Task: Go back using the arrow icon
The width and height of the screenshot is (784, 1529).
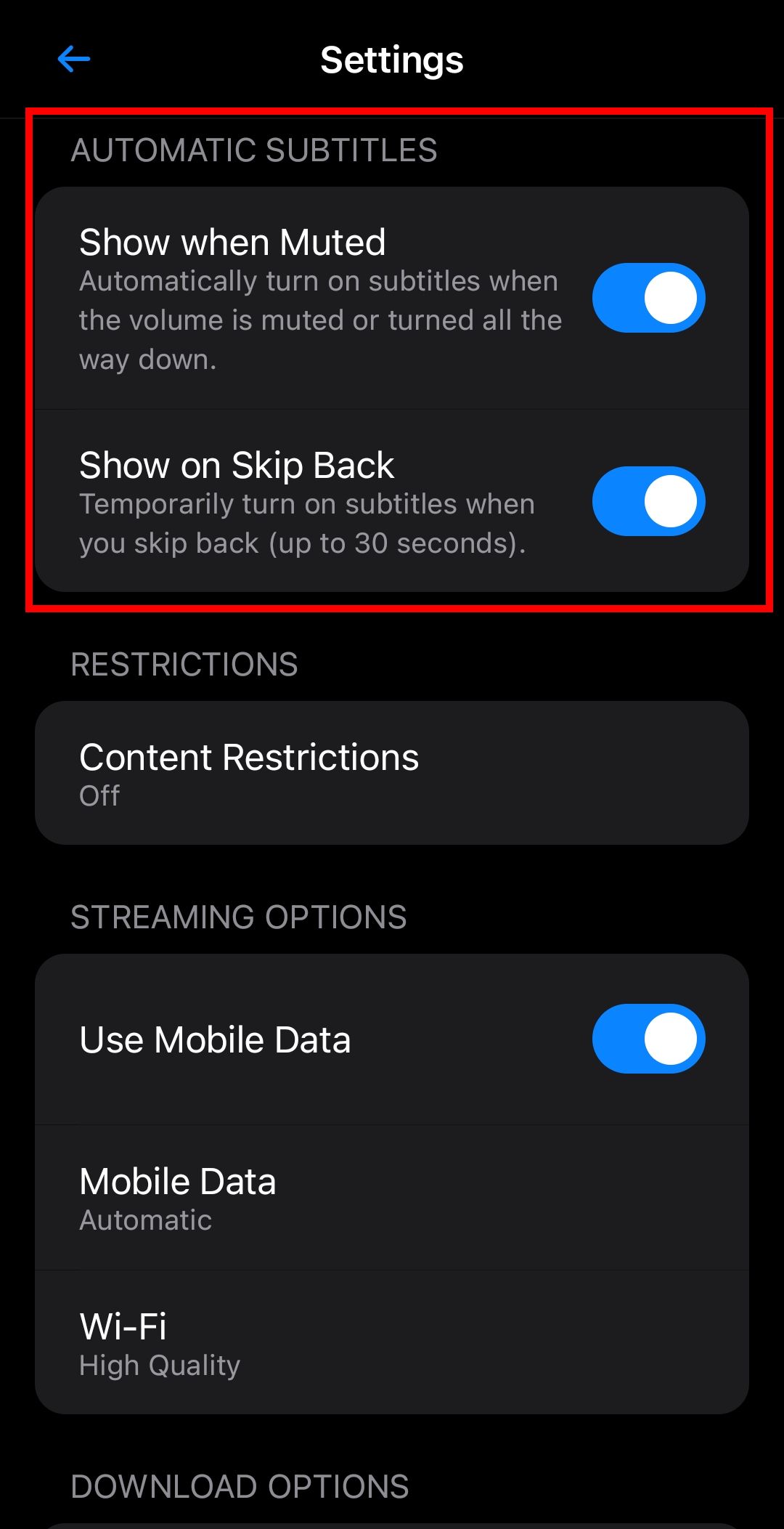Action: coord(73,59)
